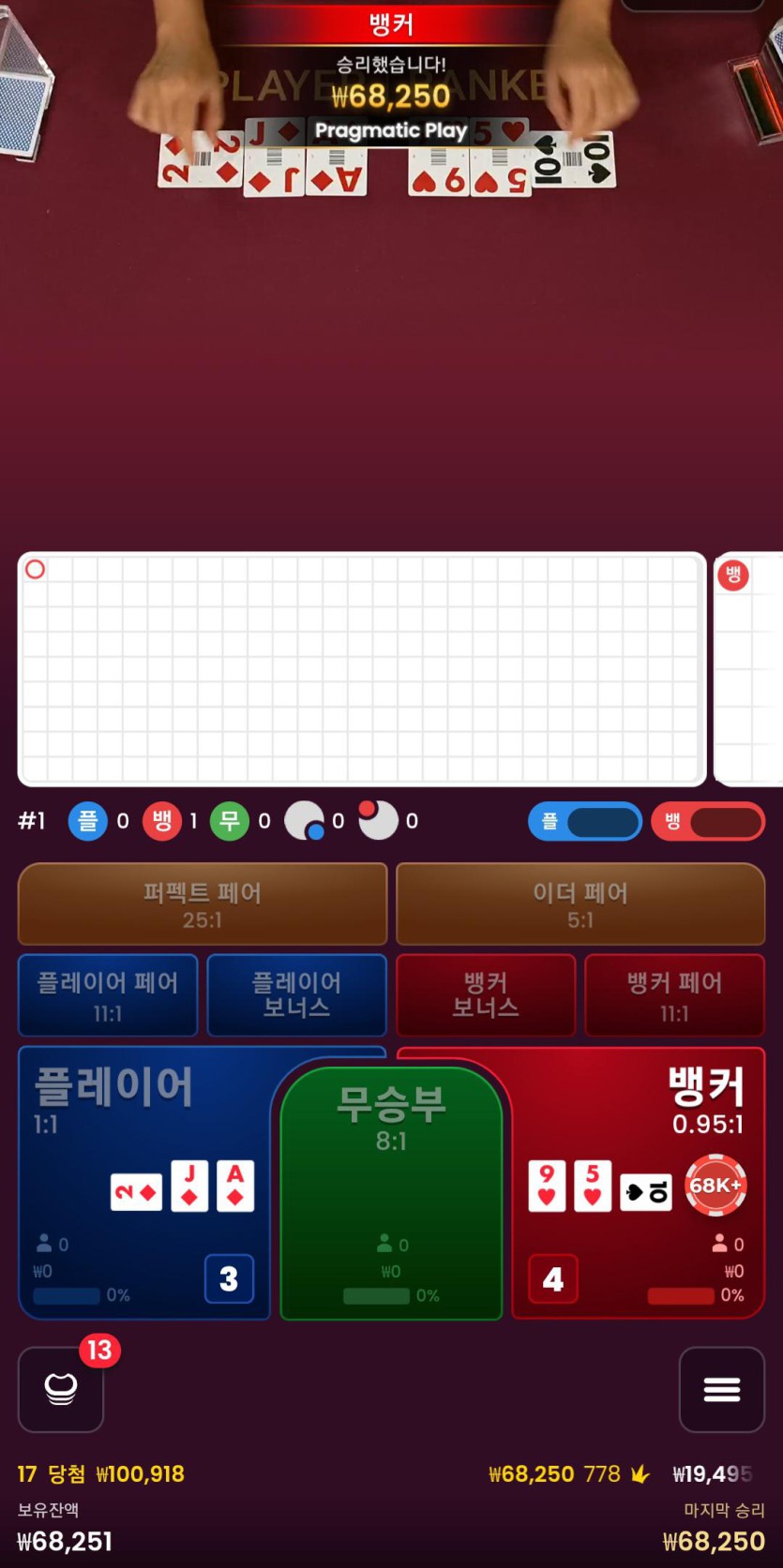
Task: Place a bet on 퍼펙트 페어 25:1
Action: (203, 904)
